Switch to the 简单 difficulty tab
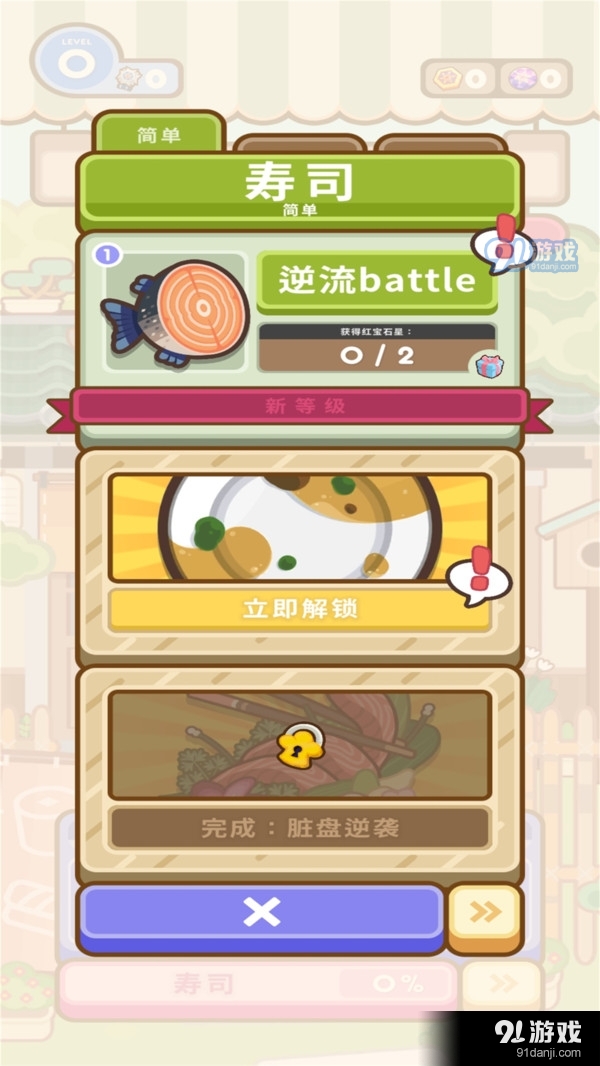This screenshot has width=600, height=1066. [x=158, y=135]
